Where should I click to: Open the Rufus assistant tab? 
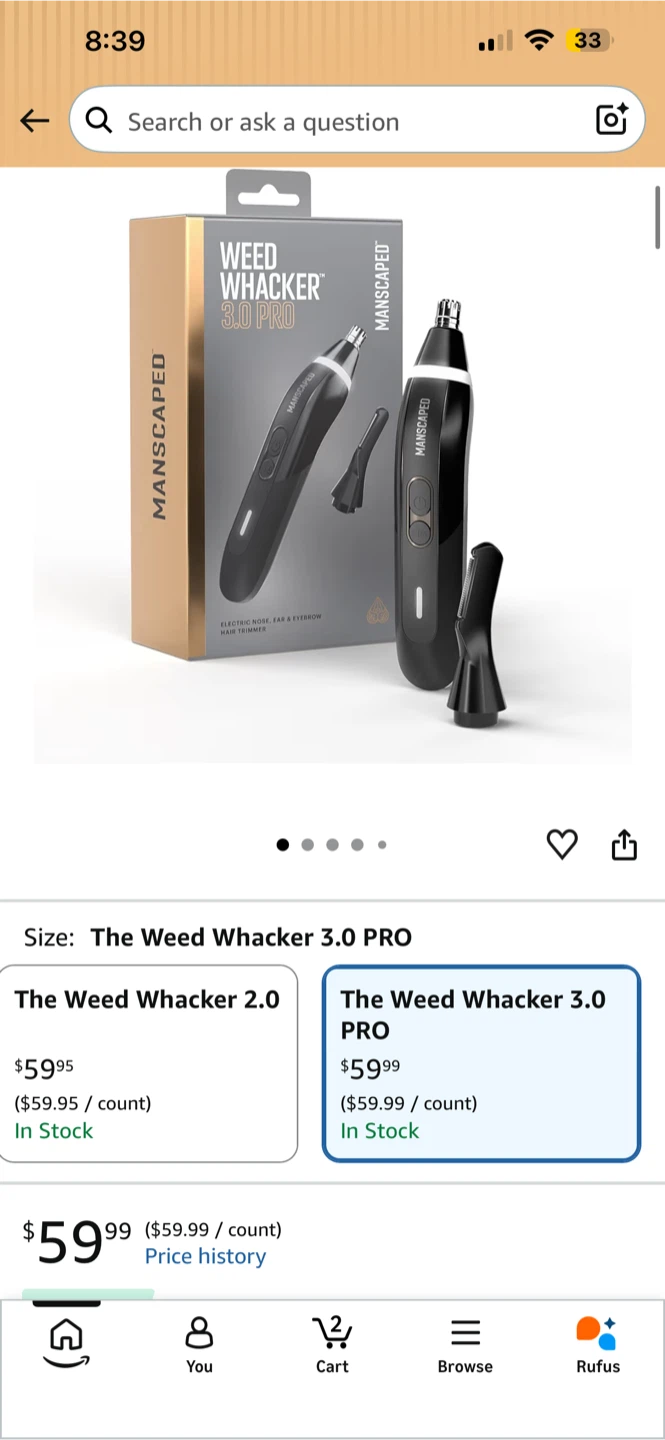598,1345
